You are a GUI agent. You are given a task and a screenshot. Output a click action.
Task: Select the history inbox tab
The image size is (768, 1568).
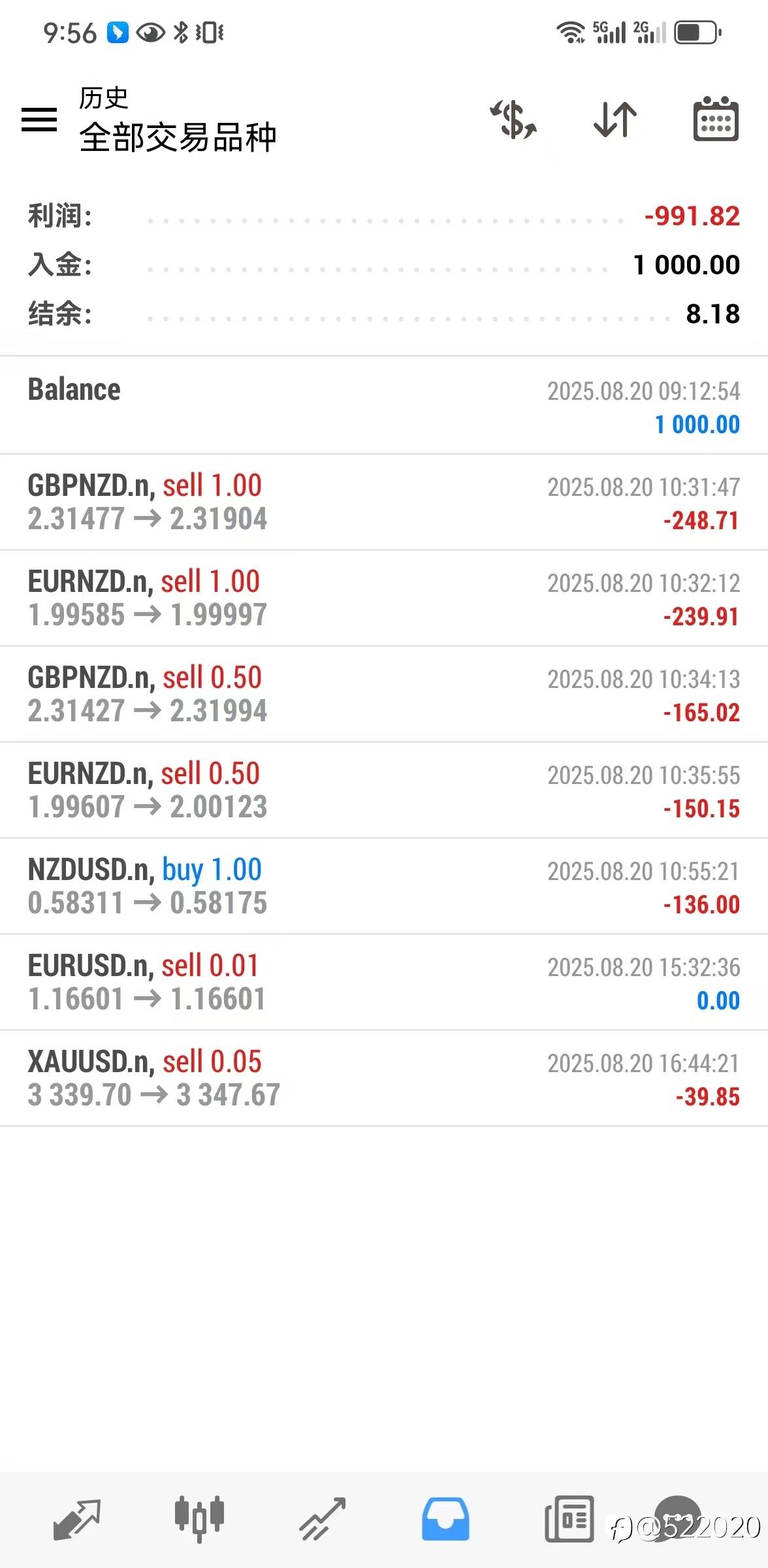pyautogui.click(x=445, y=1519)
